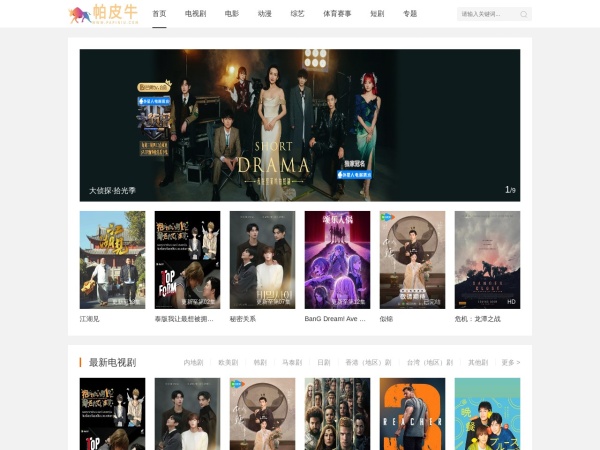Viewport: 600px width, 450px height.
Task: Filter latest TV dramas by 欧美剧
Action: click(227, 362)
